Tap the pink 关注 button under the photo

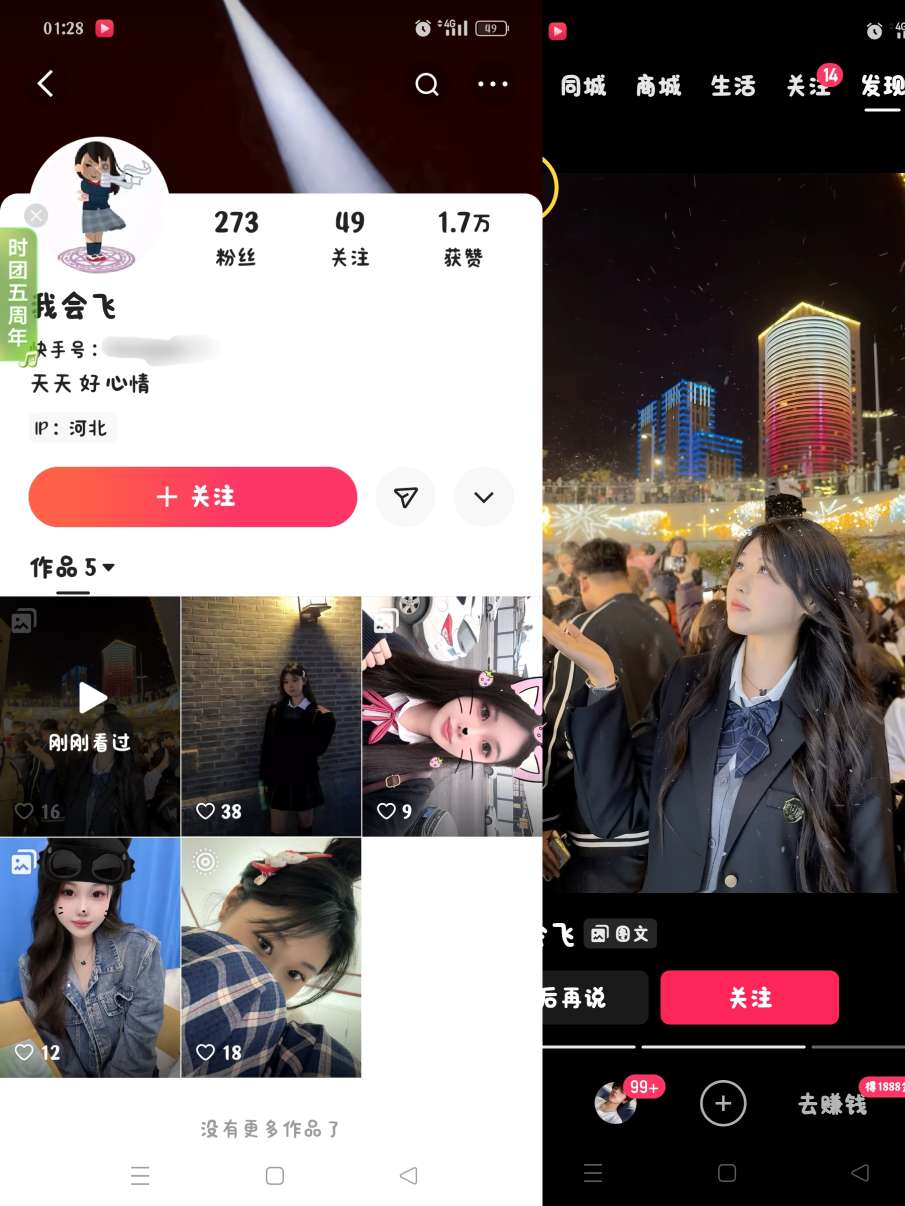[x=750, y=997]
